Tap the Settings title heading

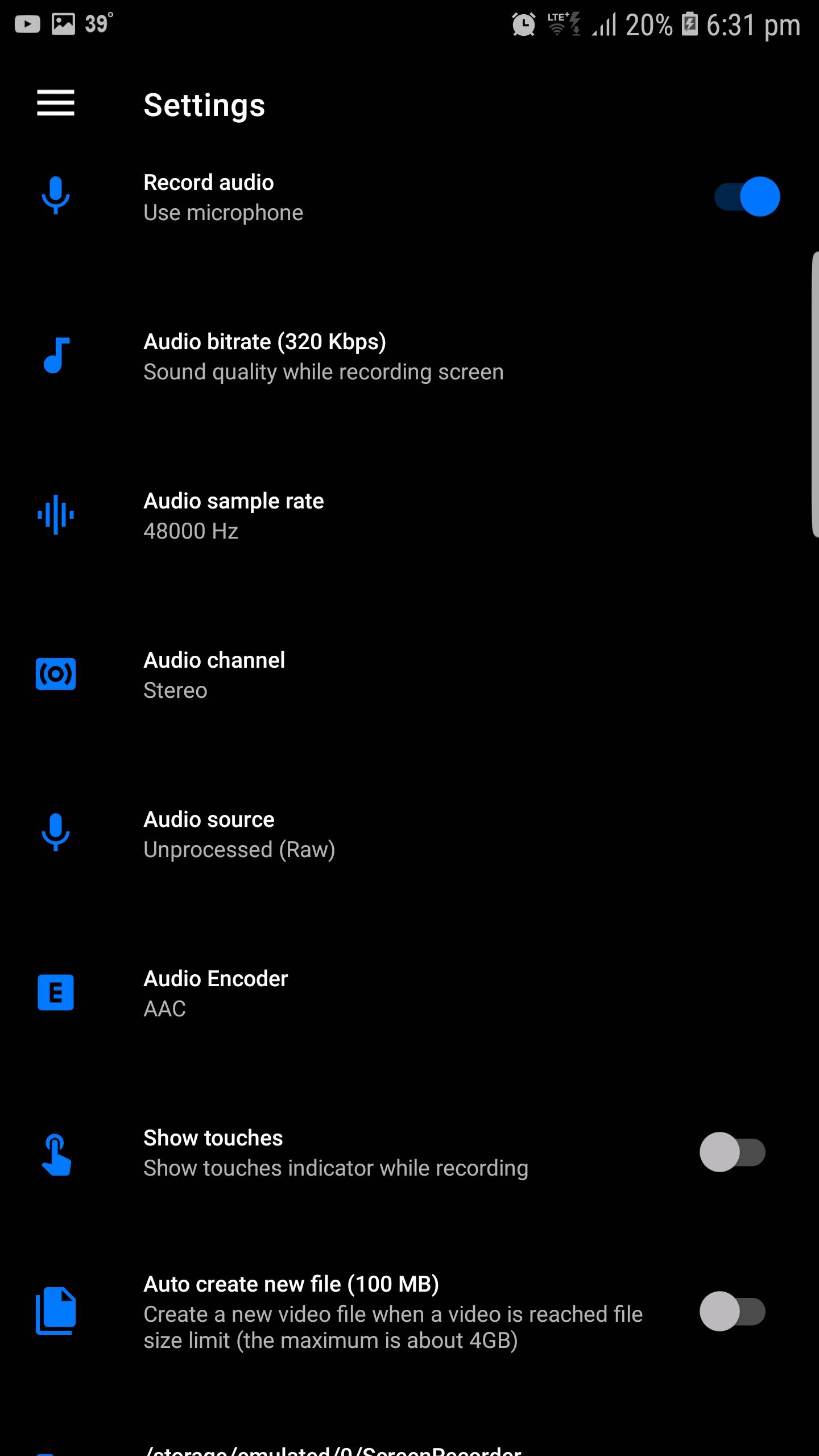204,104
